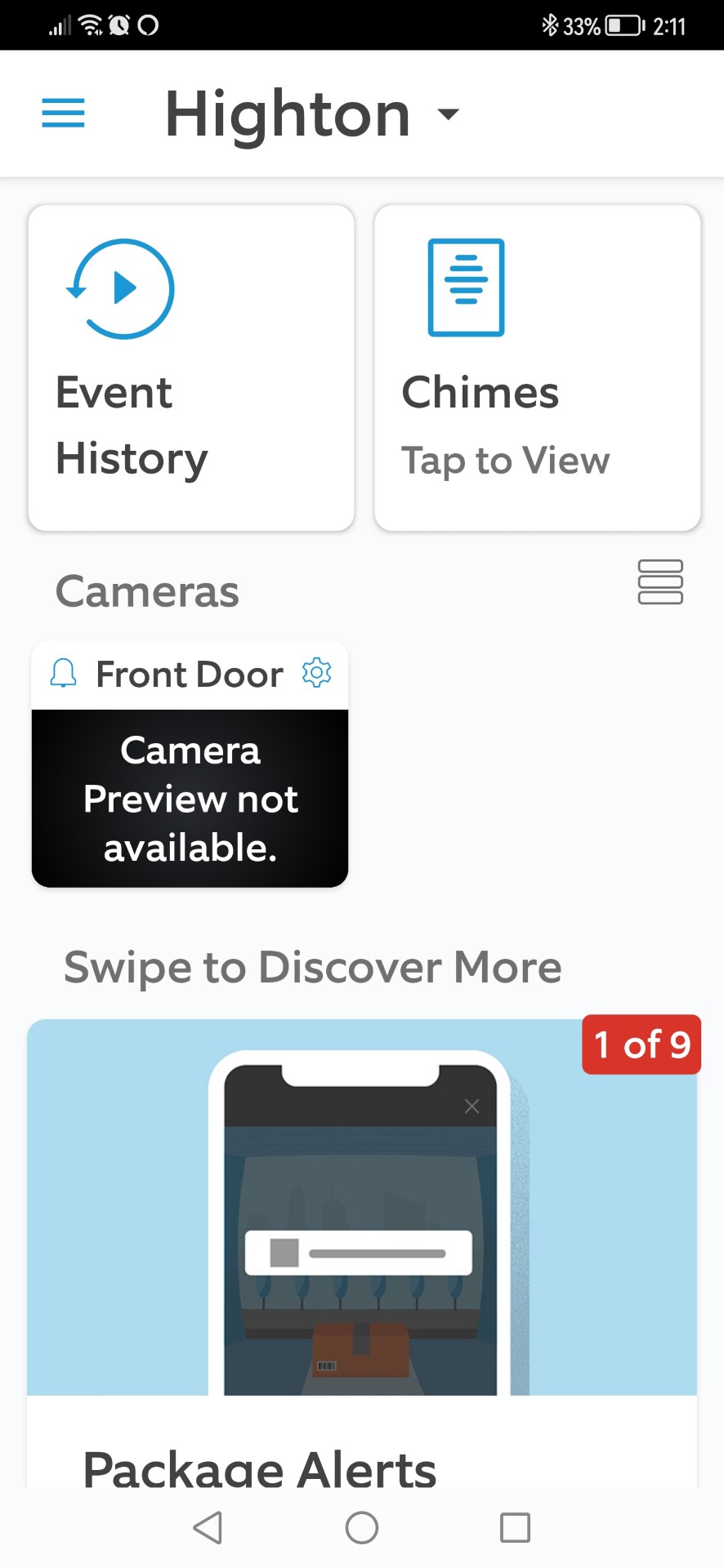Open the Package Alerts discover card
This screenshot has height=1568, width=724.
click(362, 1253)
